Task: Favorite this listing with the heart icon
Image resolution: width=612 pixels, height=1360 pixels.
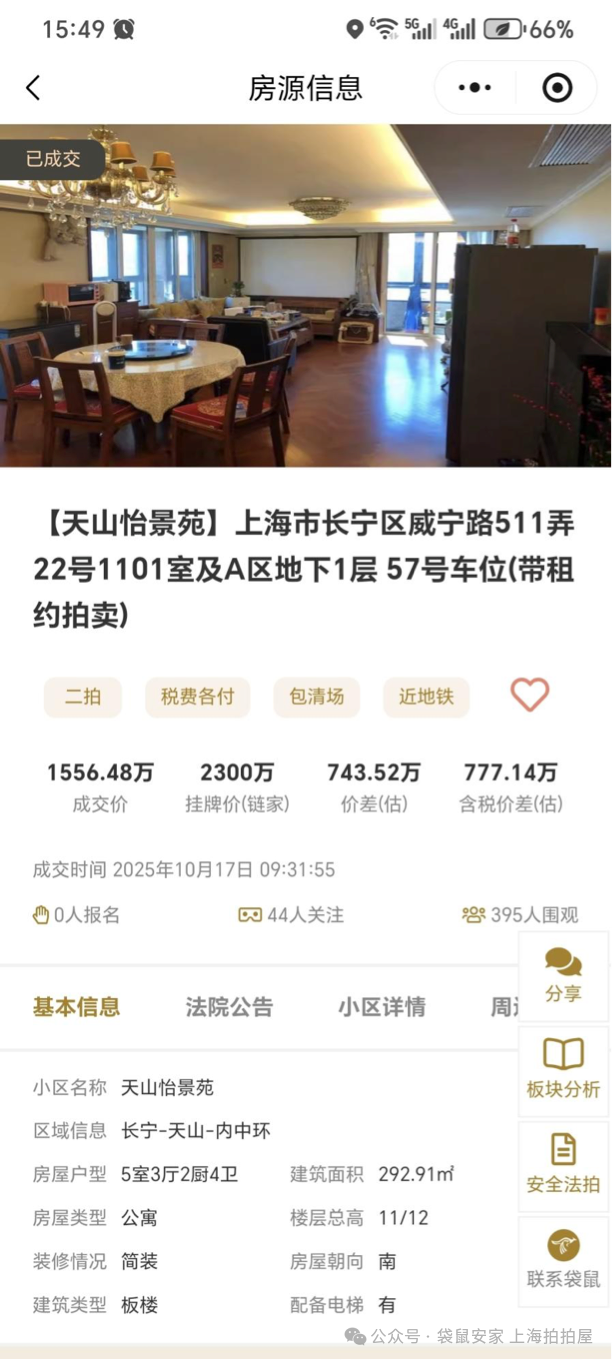Action: (530, 695)
